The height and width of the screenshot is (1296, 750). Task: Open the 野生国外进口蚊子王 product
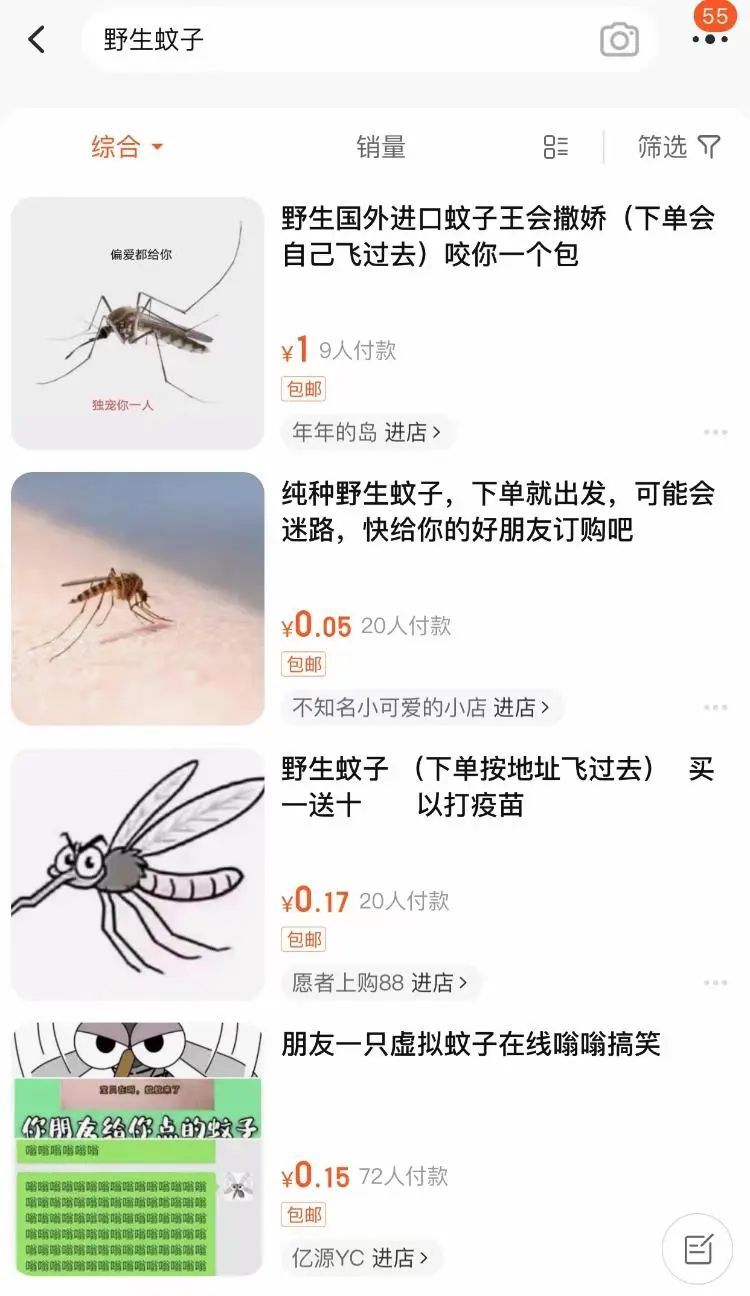coord(498,236)
